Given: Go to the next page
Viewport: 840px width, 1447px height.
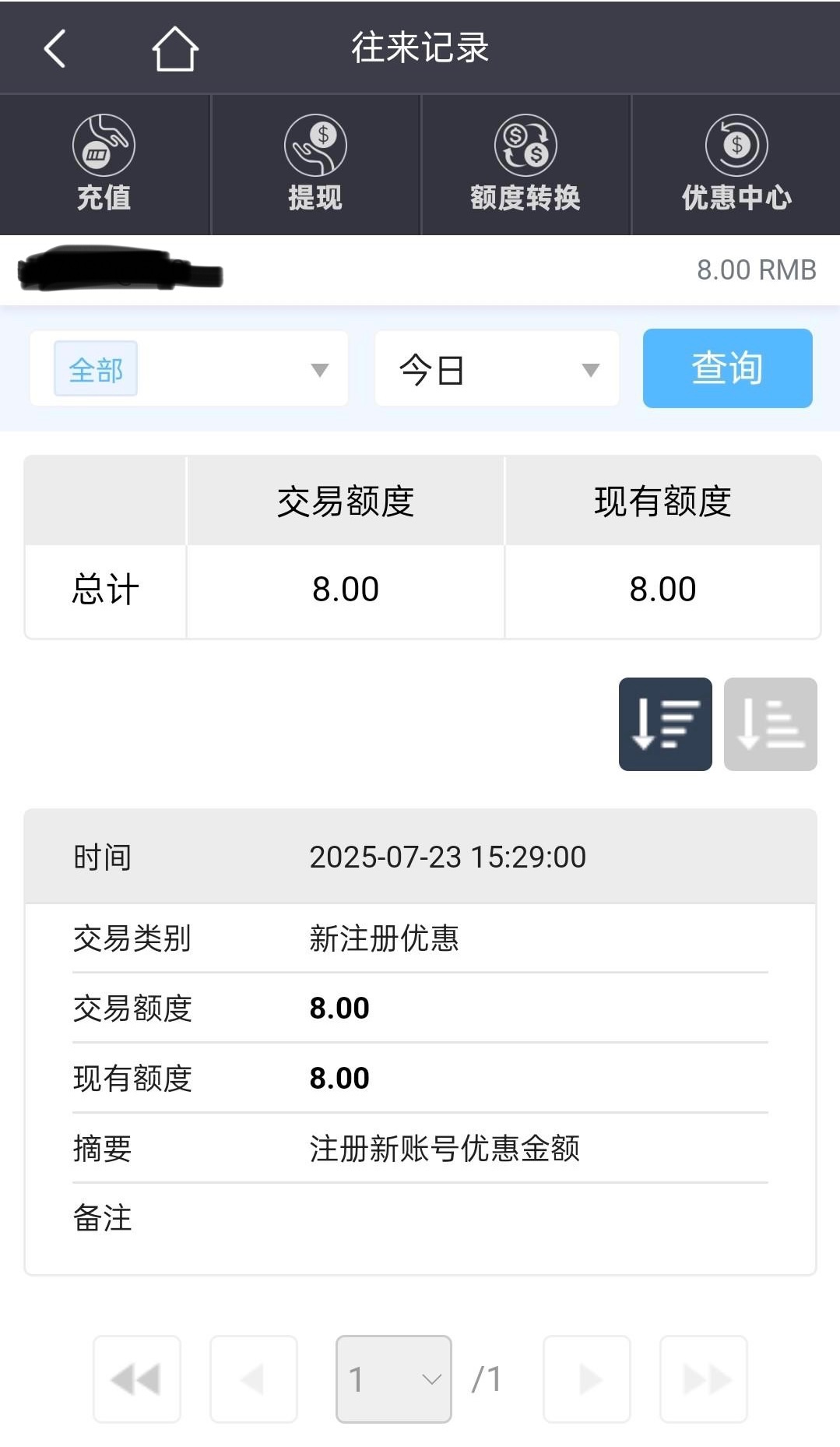Looking at the screenshot, I should (587, 1379).
